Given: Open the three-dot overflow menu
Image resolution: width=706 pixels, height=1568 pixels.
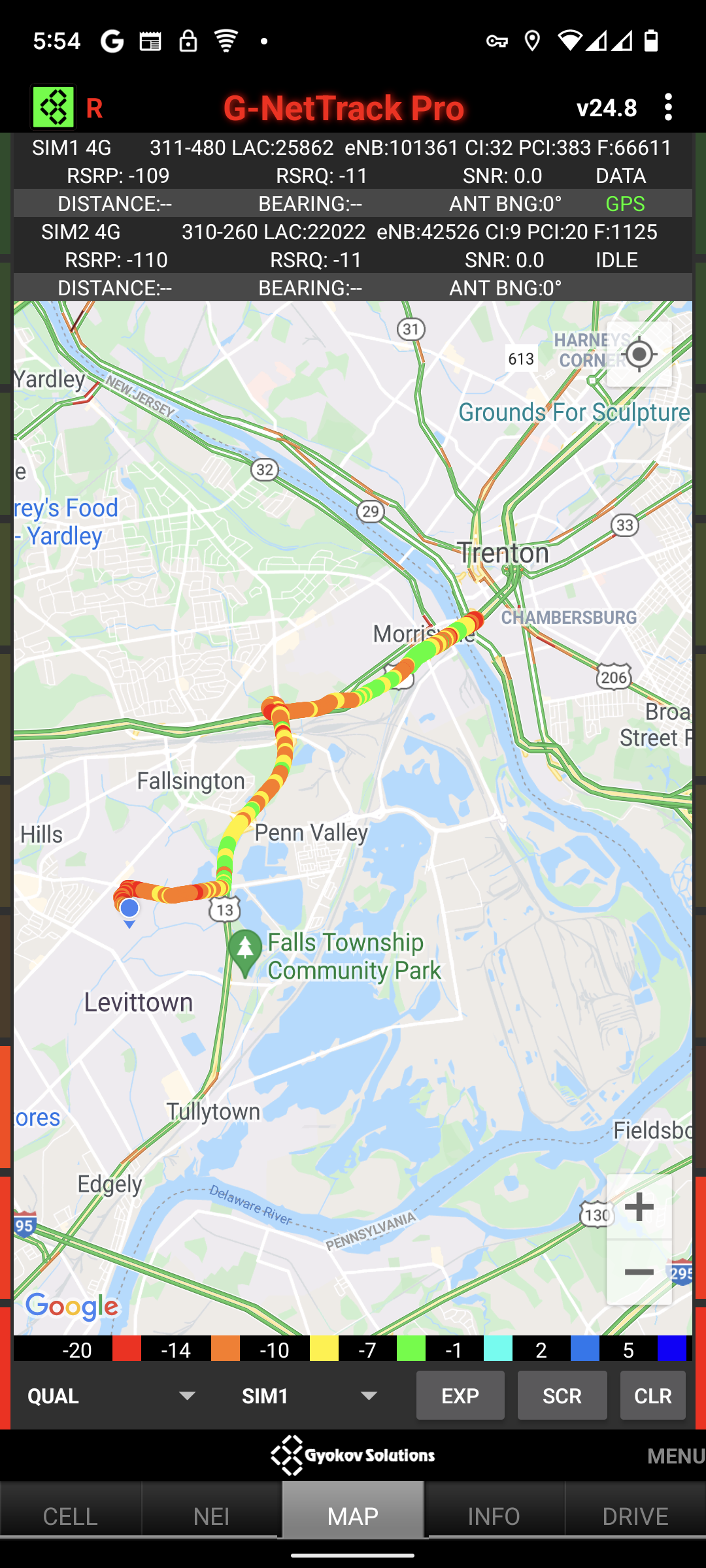Looking at the screenshot, I should [667, 107].
